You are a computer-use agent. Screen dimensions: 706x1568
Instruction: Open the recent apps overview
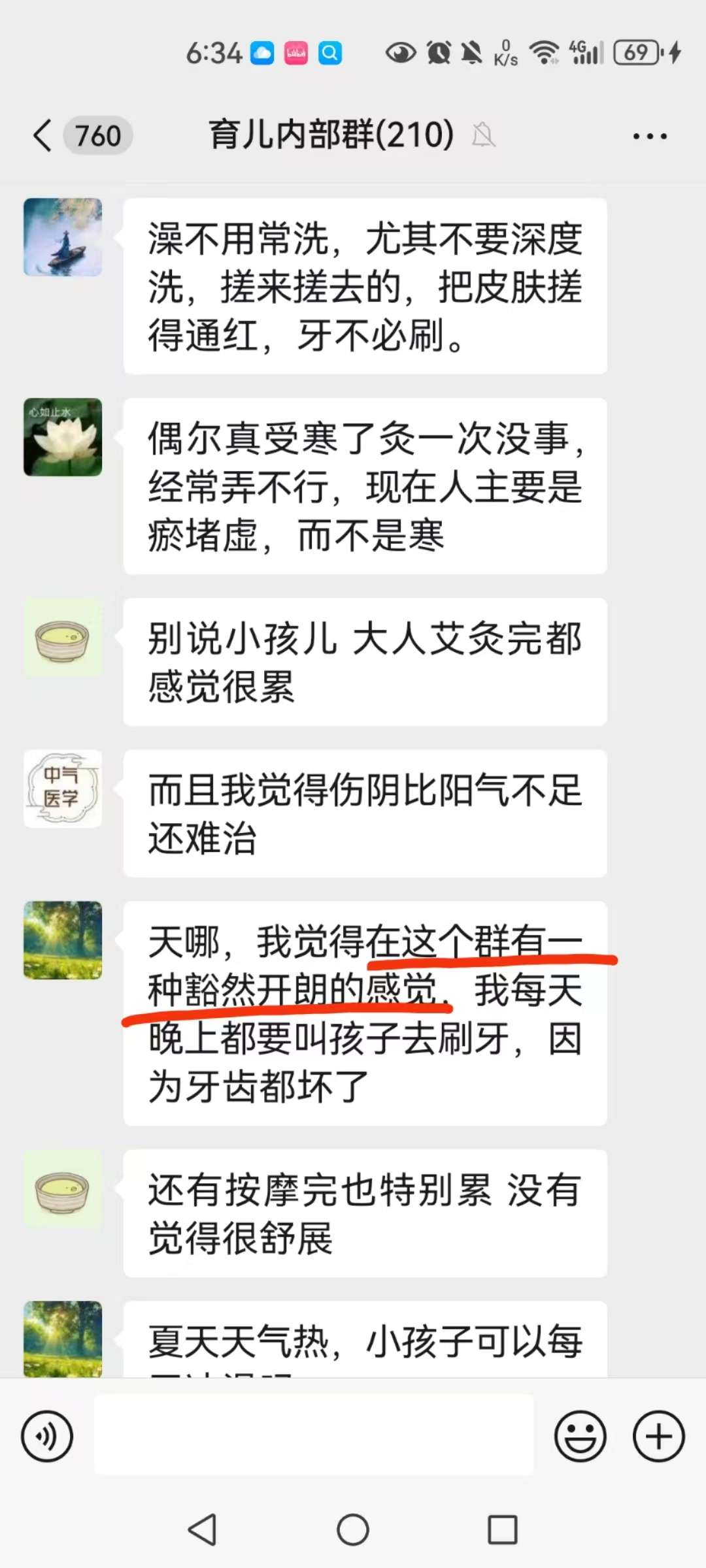(503, 1530)
